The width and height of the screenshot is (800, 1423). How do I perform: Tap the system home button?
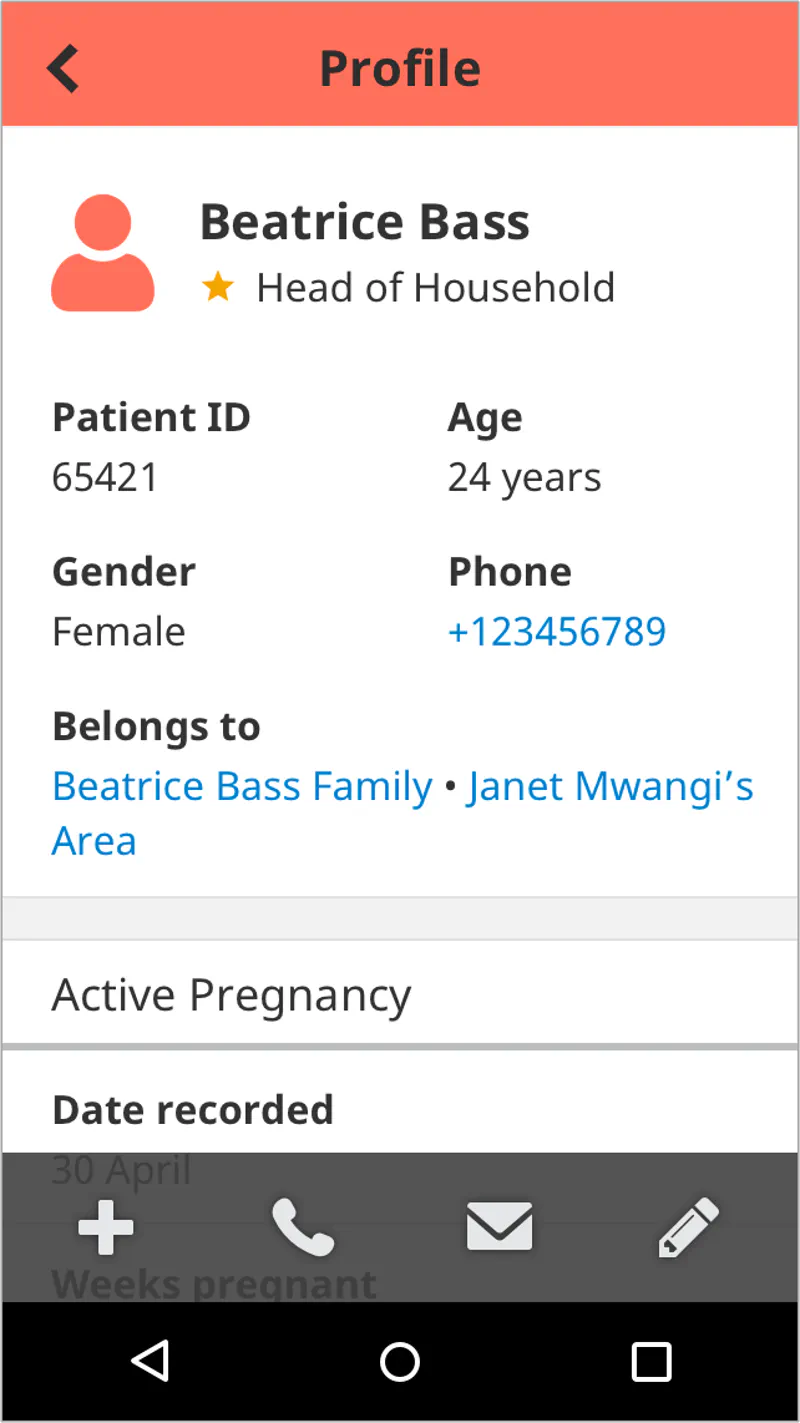[400, 1362]
